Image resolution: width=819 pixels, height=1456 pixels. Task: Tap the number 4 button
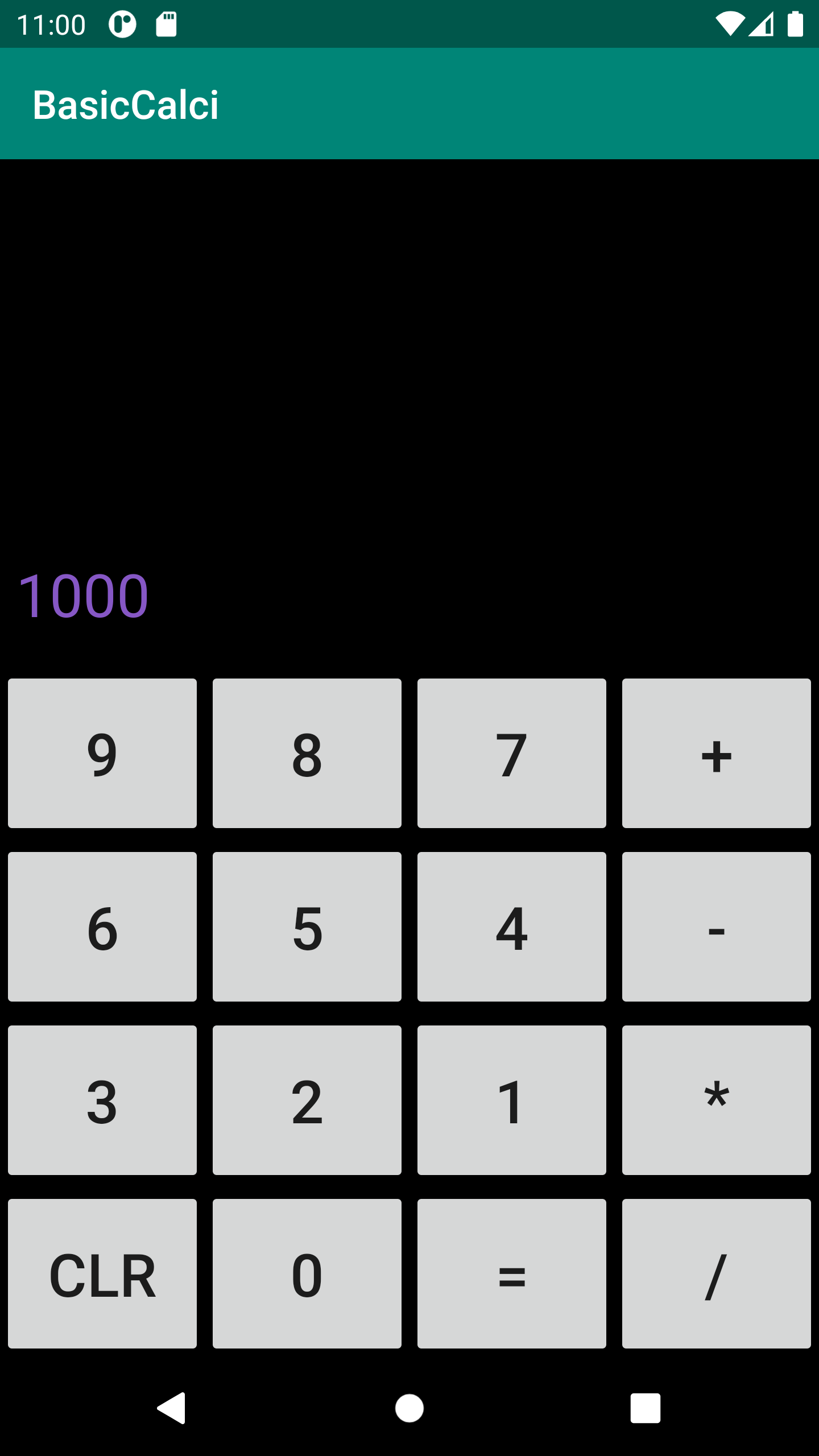(x=512, y=926)
